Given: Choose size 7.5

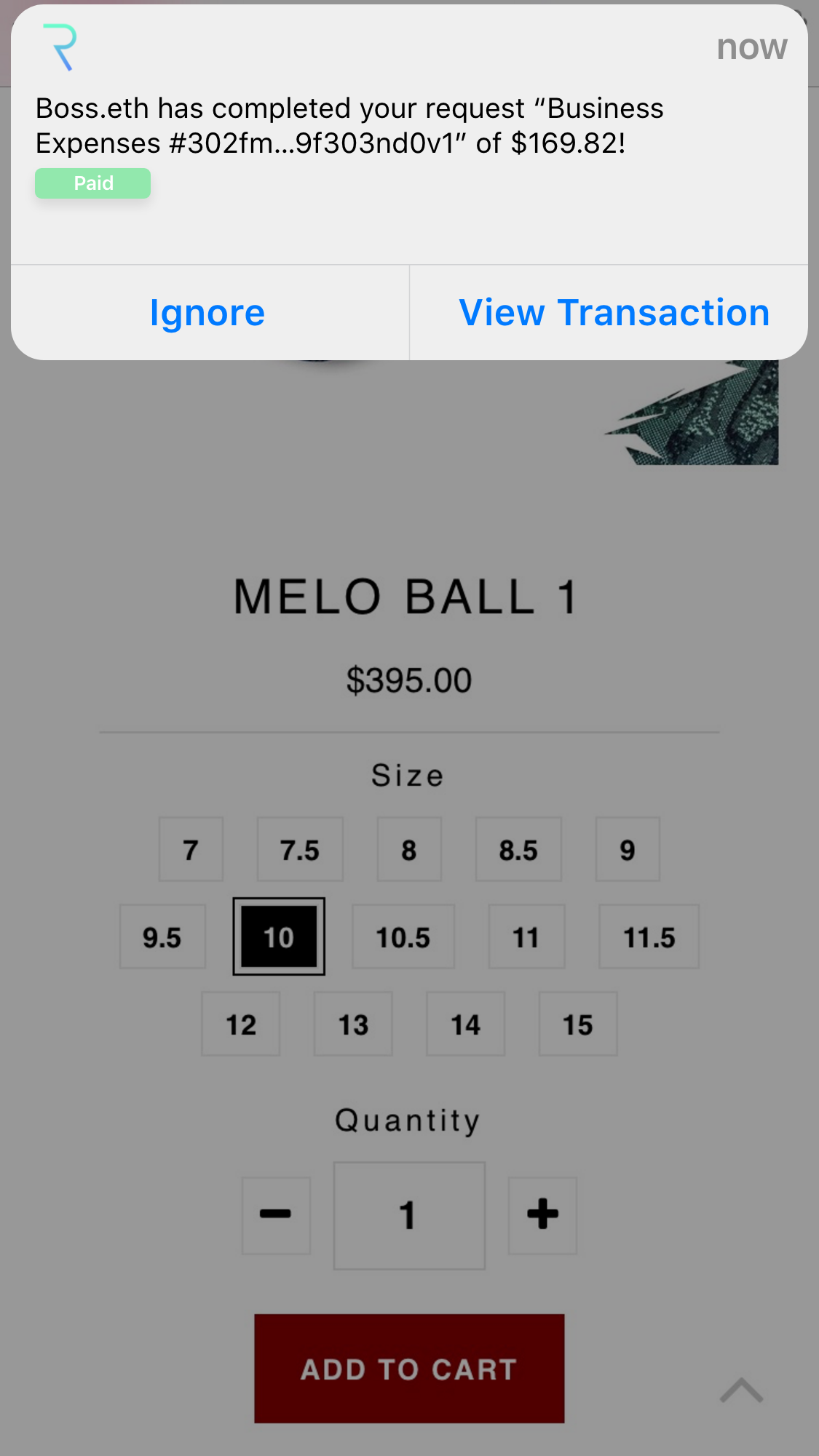Looking at the screenshot, I should (x=300, y=849).
